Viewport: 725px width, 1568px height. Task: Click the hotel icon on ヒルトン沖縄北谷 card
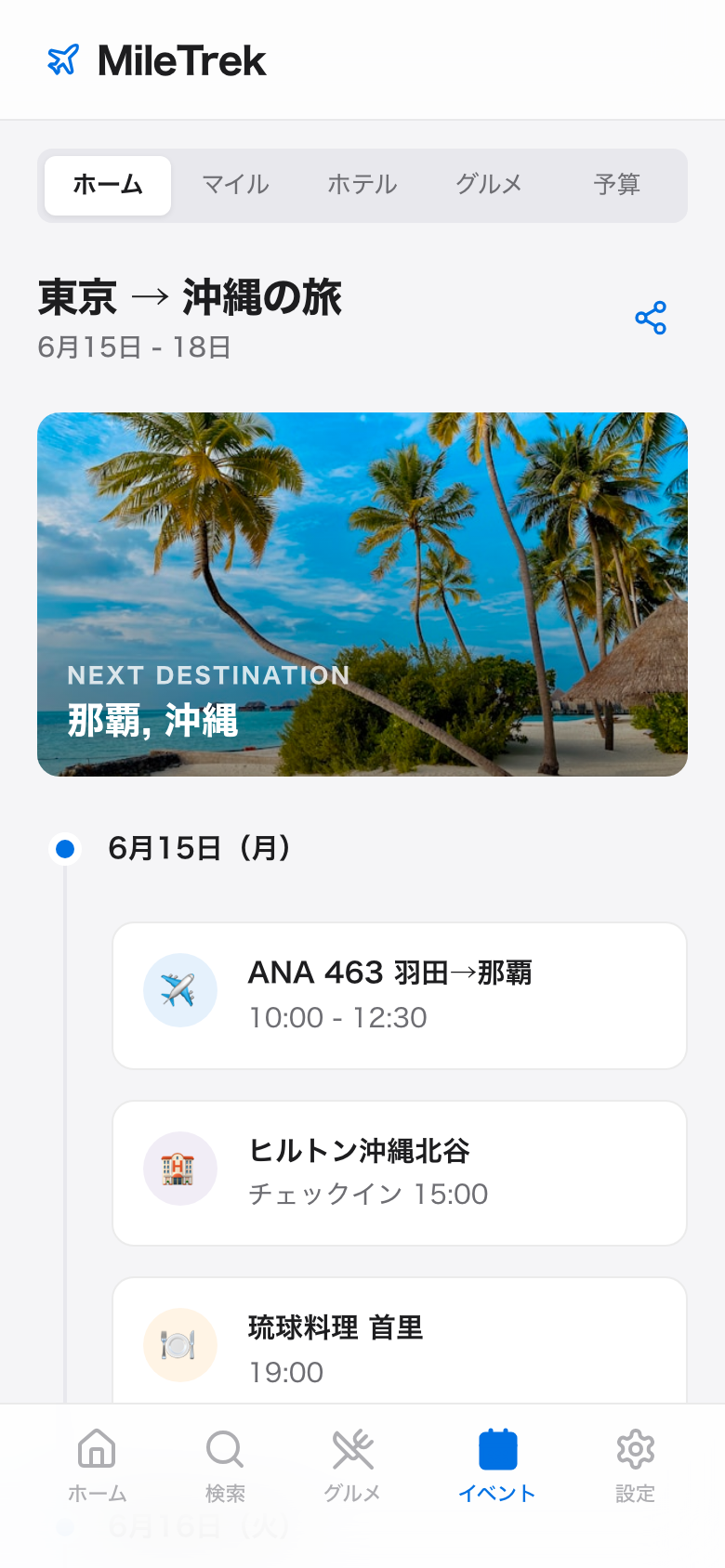pyautogui.click(x=179, y=1169)
